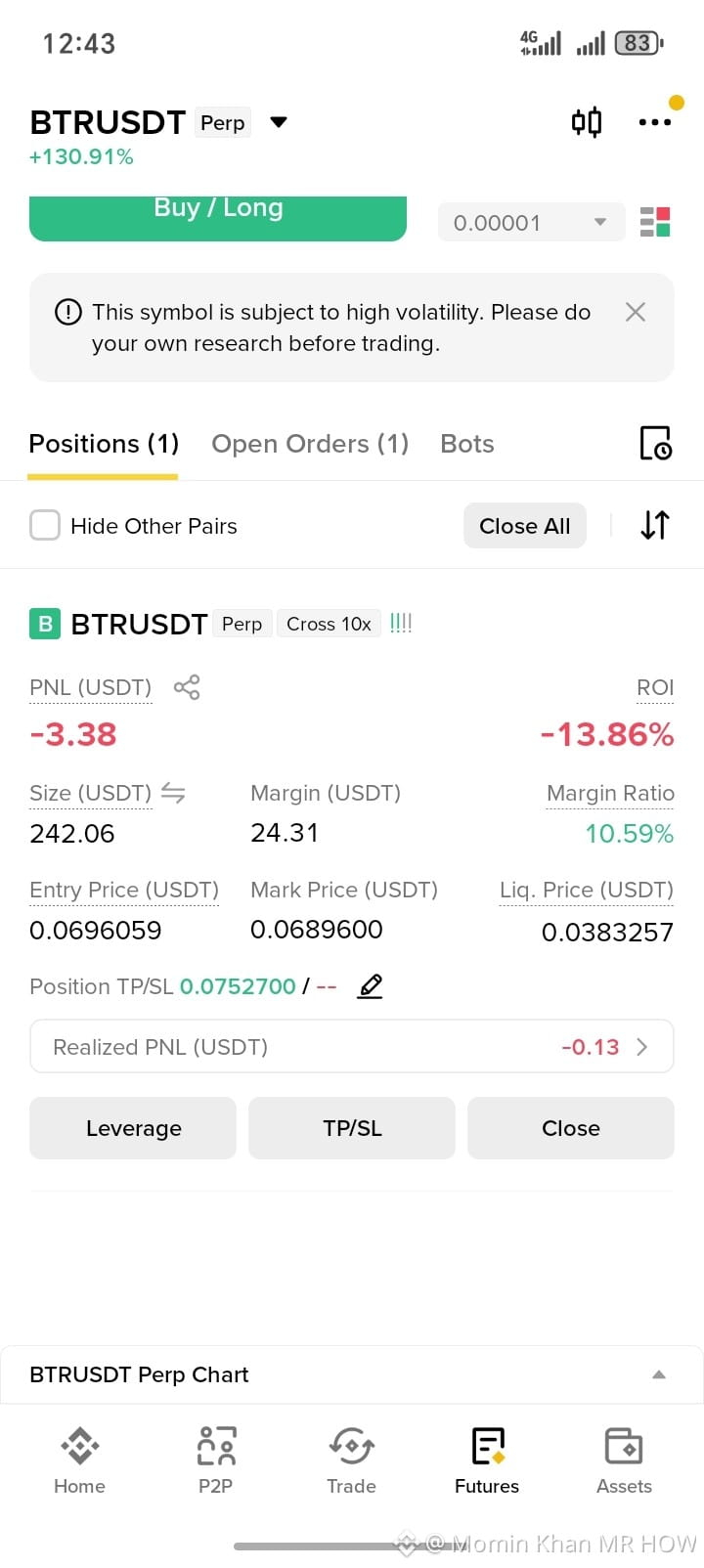Open the BTRUSDT pair selector dropdown
Screen dimensions: 704x1568
tap(279, 122)
